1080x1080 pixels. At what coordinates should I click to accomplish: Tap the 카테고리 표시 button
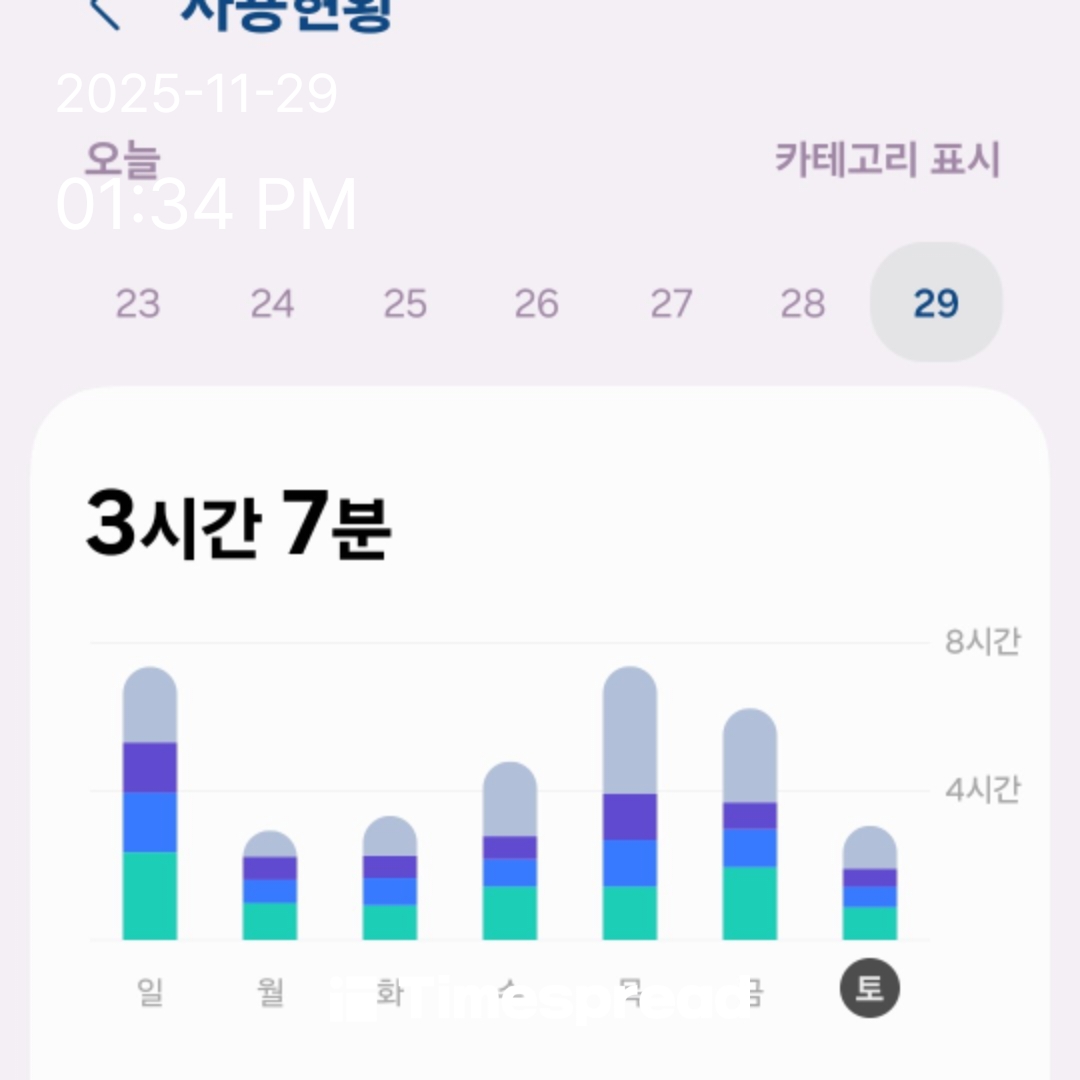point(887,159)
